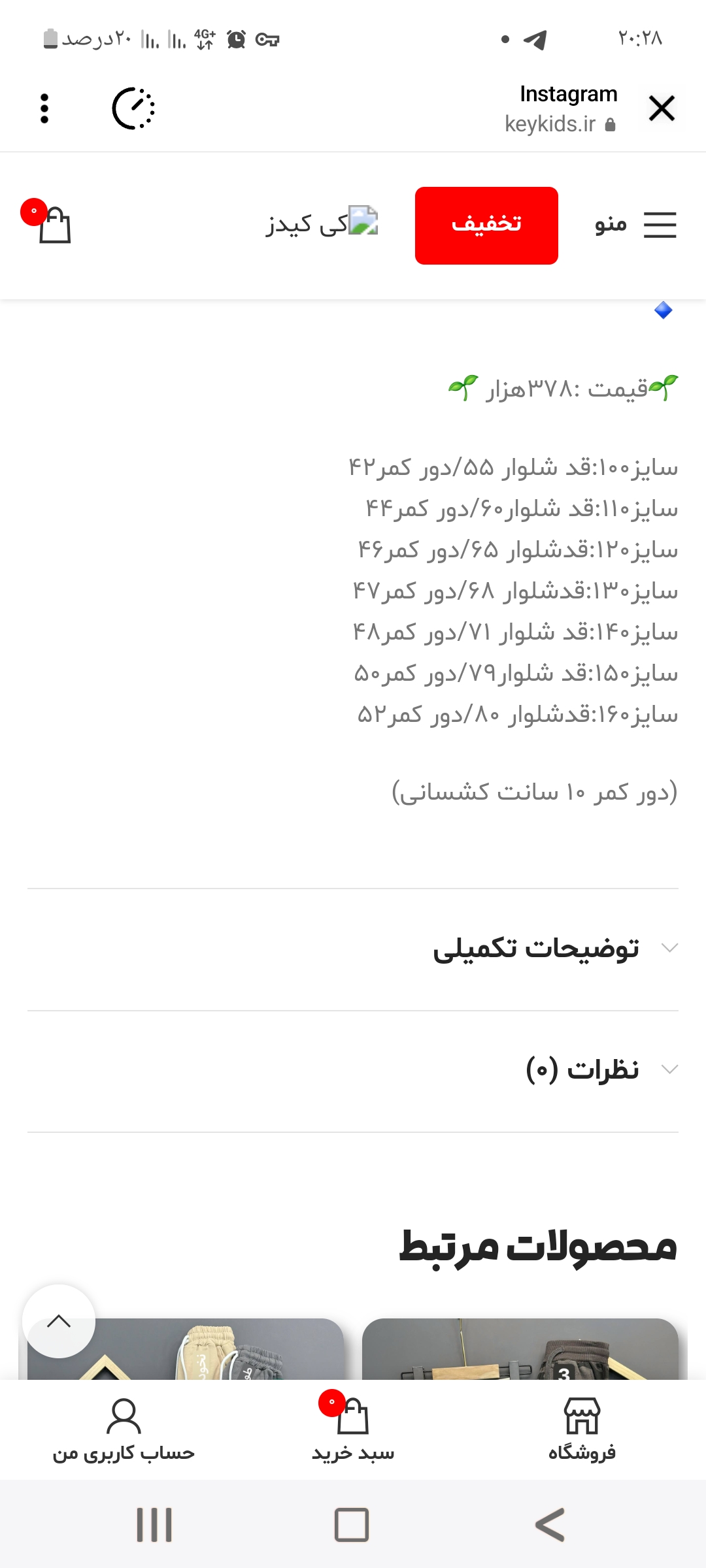Switch to the سبد خرید tab
Viewport: 706px width, 1568px height.
click(353, 1429)
